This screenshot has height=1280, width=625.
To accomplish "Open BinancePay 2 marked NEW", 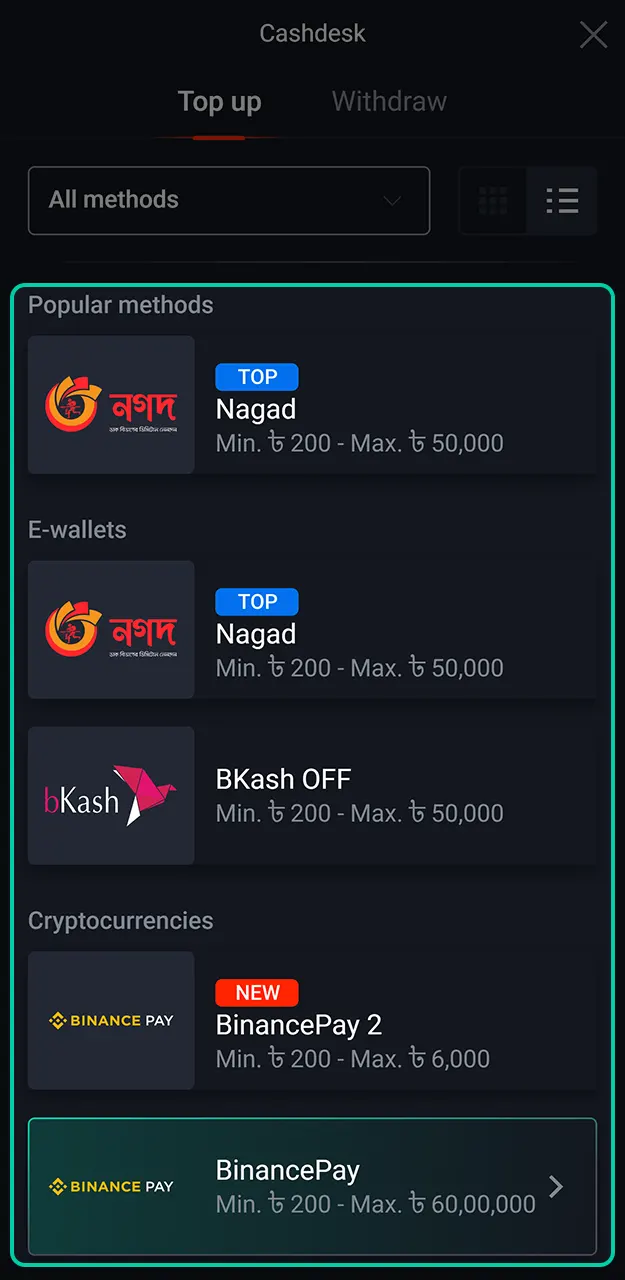I will pyautogui.click(x=312, y=1020).
